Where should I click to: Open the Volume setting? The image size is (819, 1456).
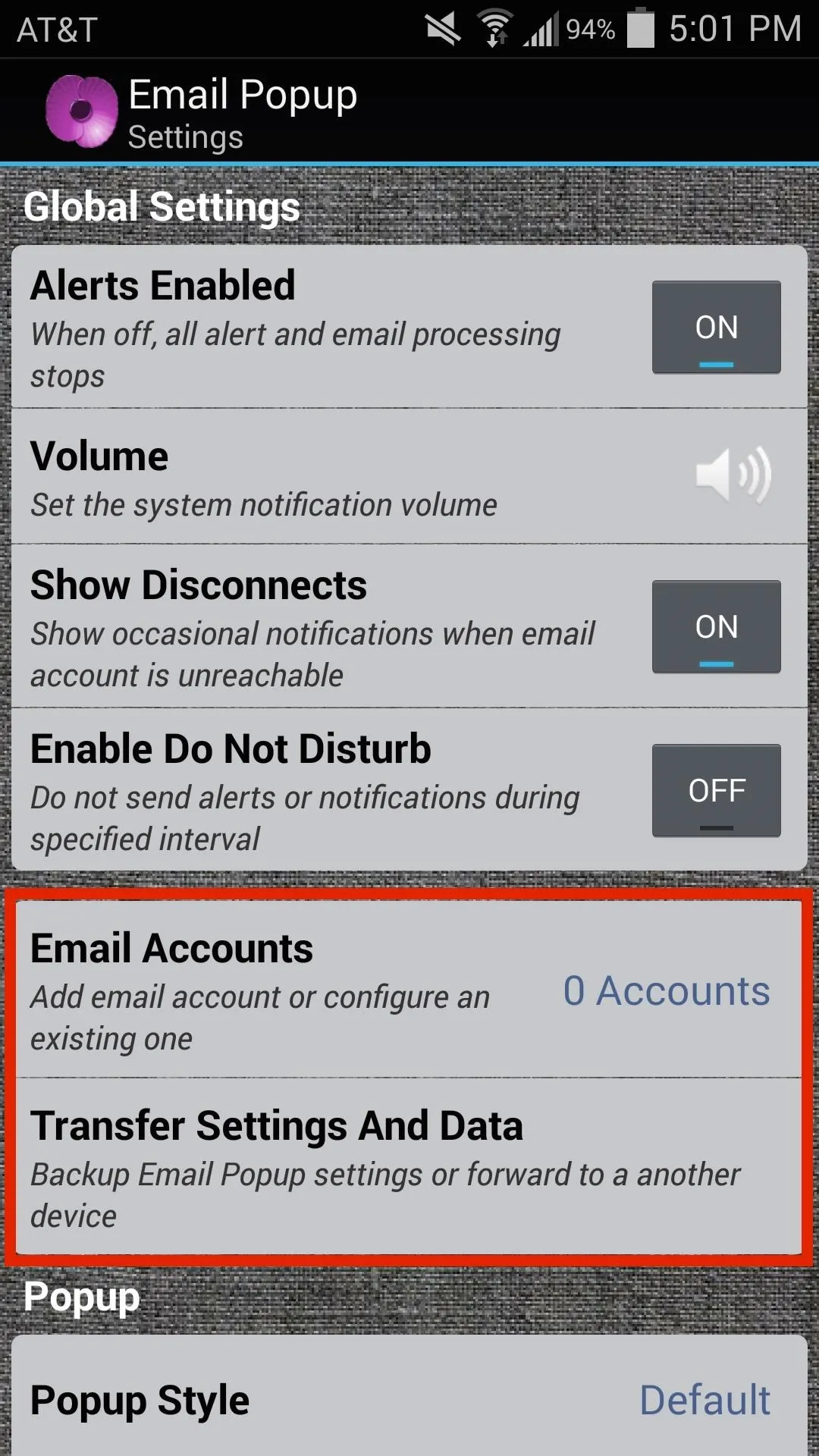pyautogui.click(x=409, y=476)
